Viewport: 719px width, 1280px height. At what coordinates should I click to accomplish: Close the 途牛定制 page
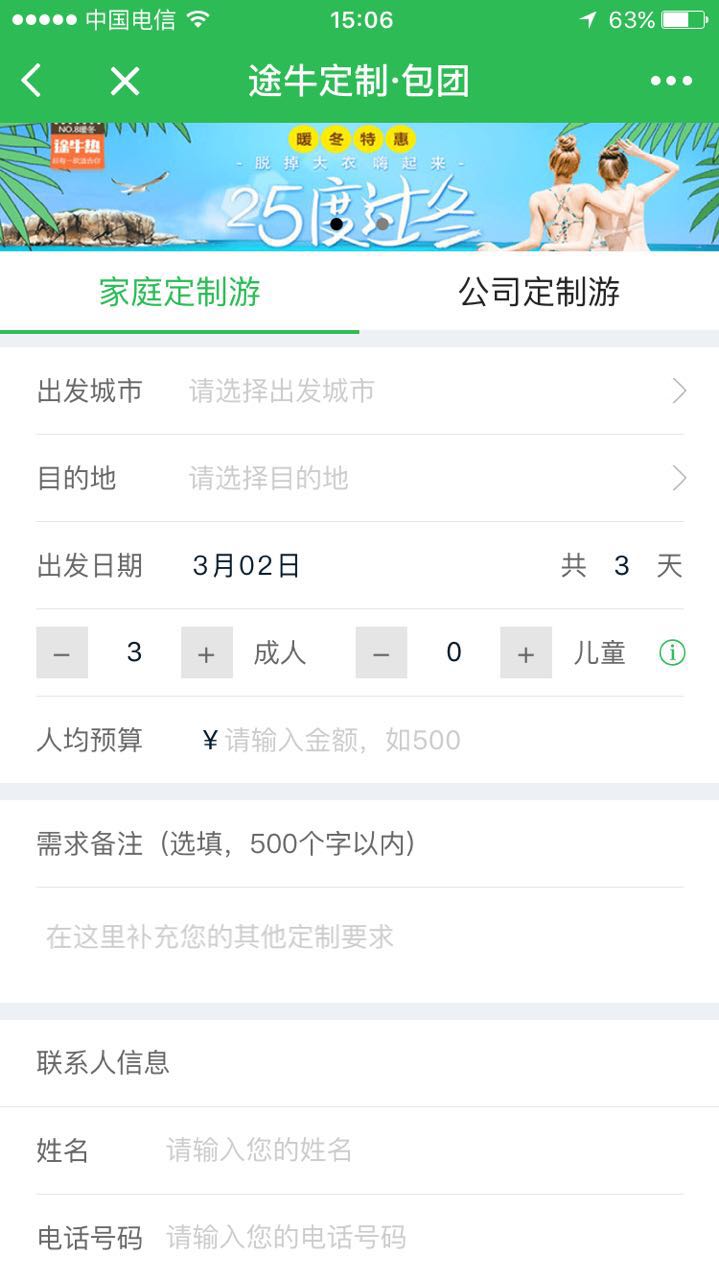[x=125, y=81]
